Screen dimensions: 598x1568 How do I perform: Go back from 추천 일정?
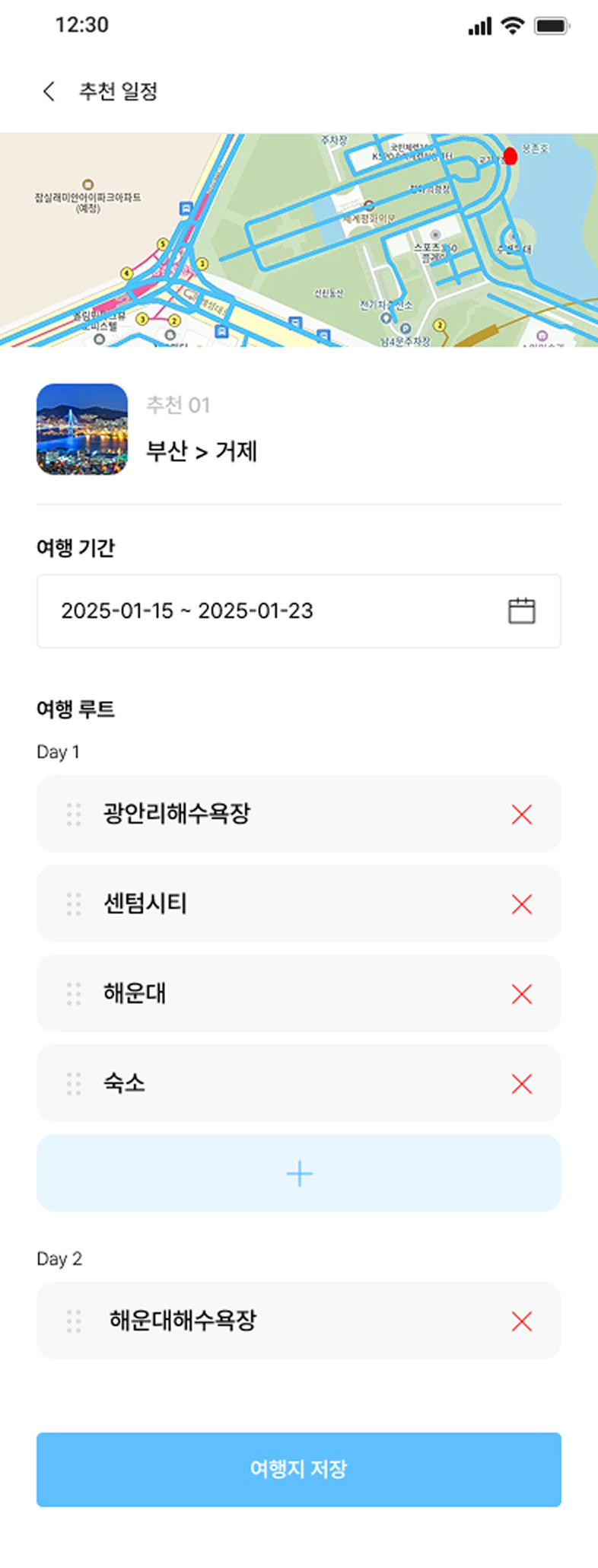[x=49, y=92]
